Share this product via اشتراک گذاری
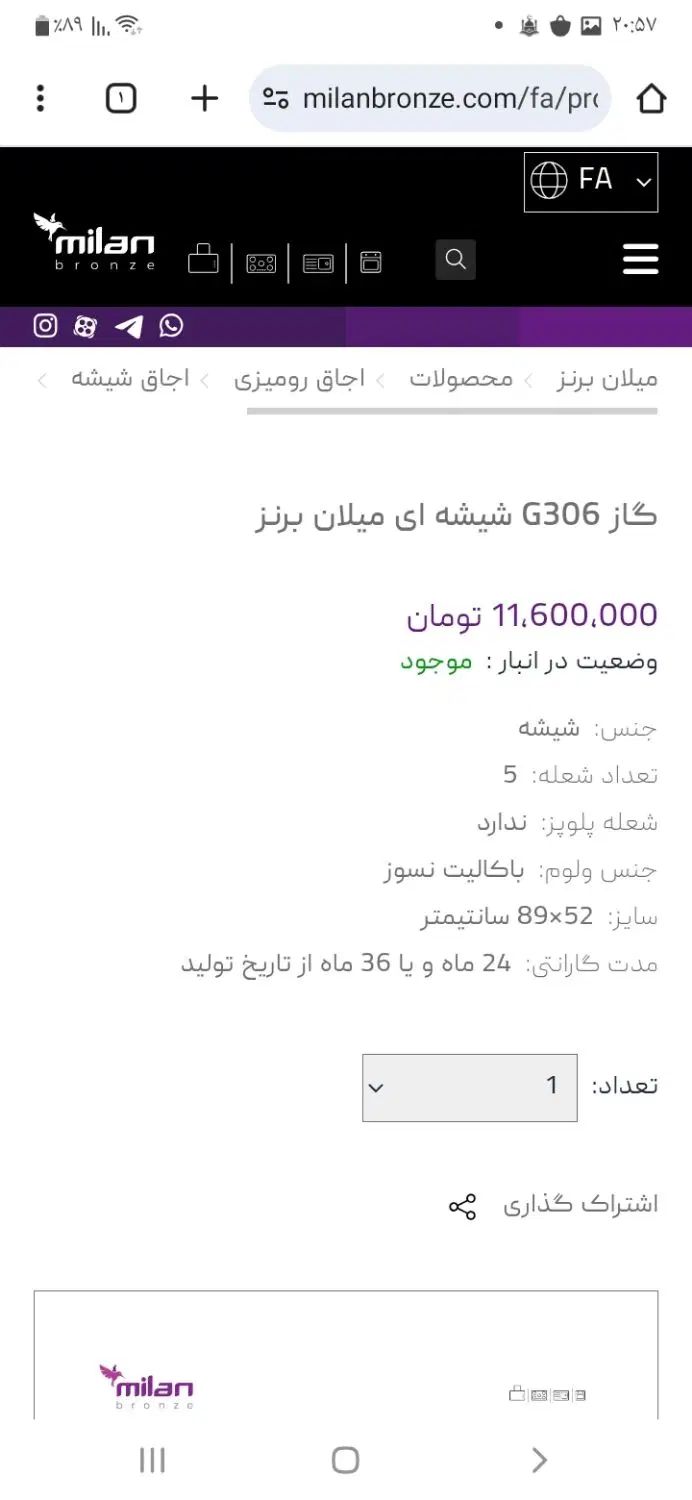Viewport: 692px width, 1500px height. 462,1205
